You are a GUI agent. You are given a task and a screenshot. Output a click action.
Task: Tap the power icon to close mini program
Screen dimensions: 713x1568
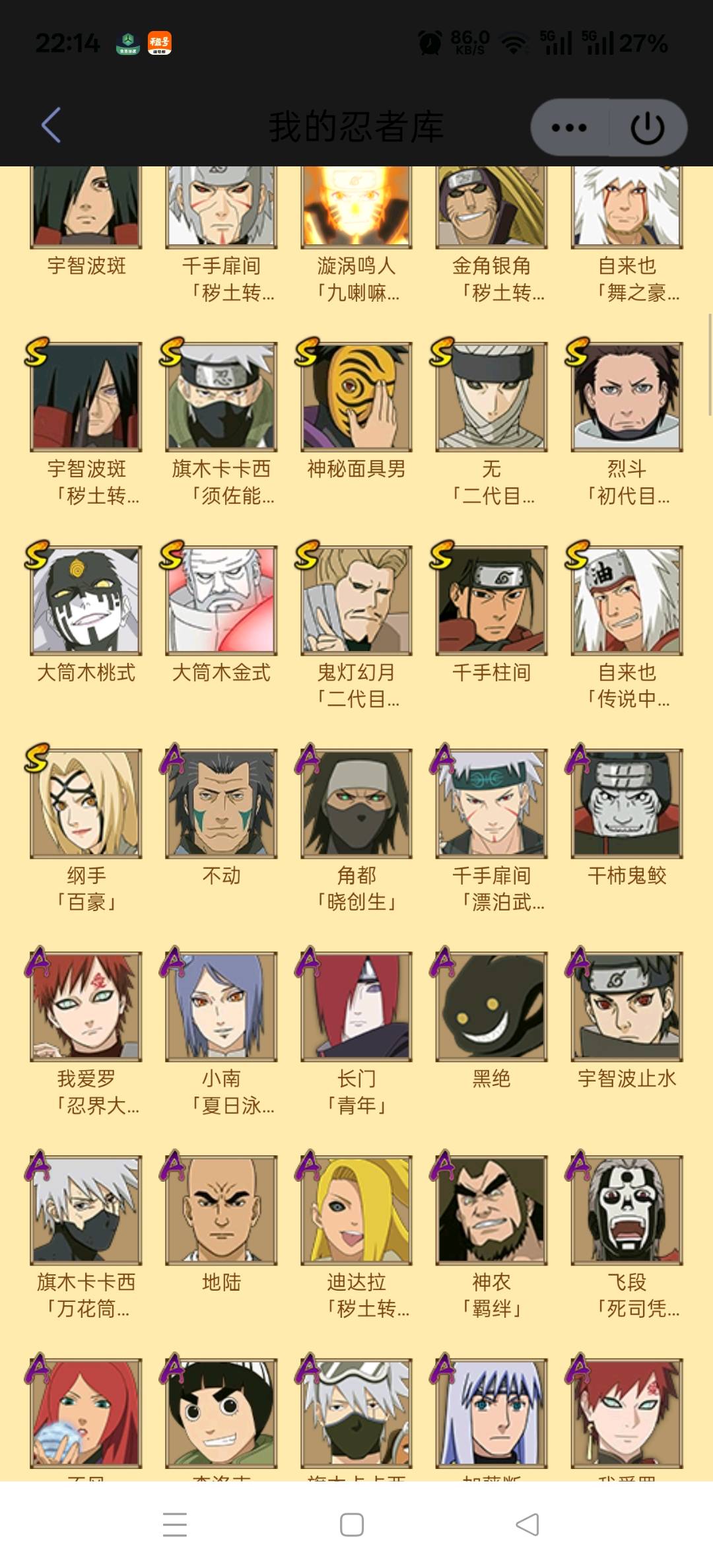[x=648, y=127]
